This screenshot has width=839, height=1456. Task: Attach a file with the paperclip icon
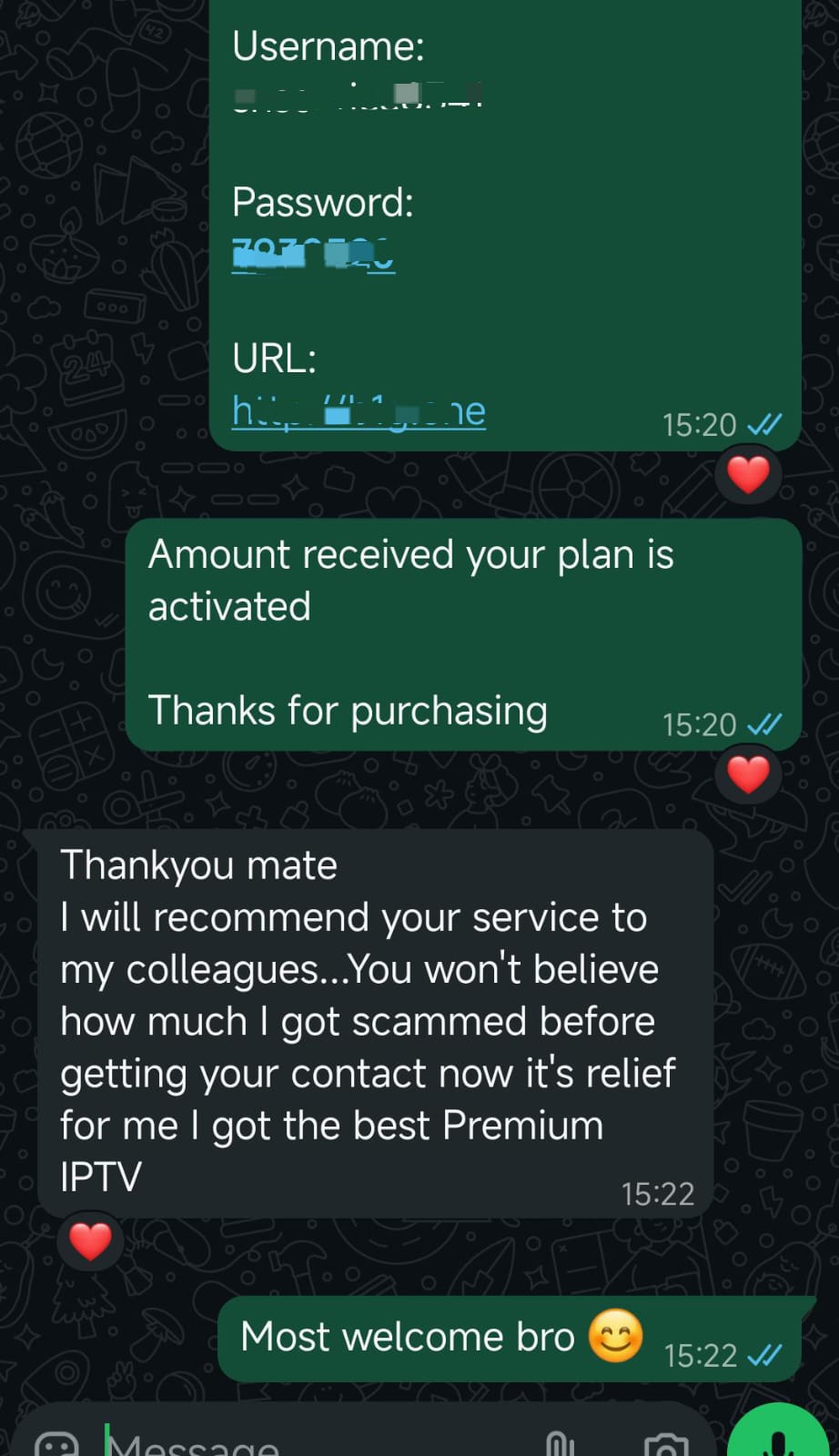[560, 1444]
